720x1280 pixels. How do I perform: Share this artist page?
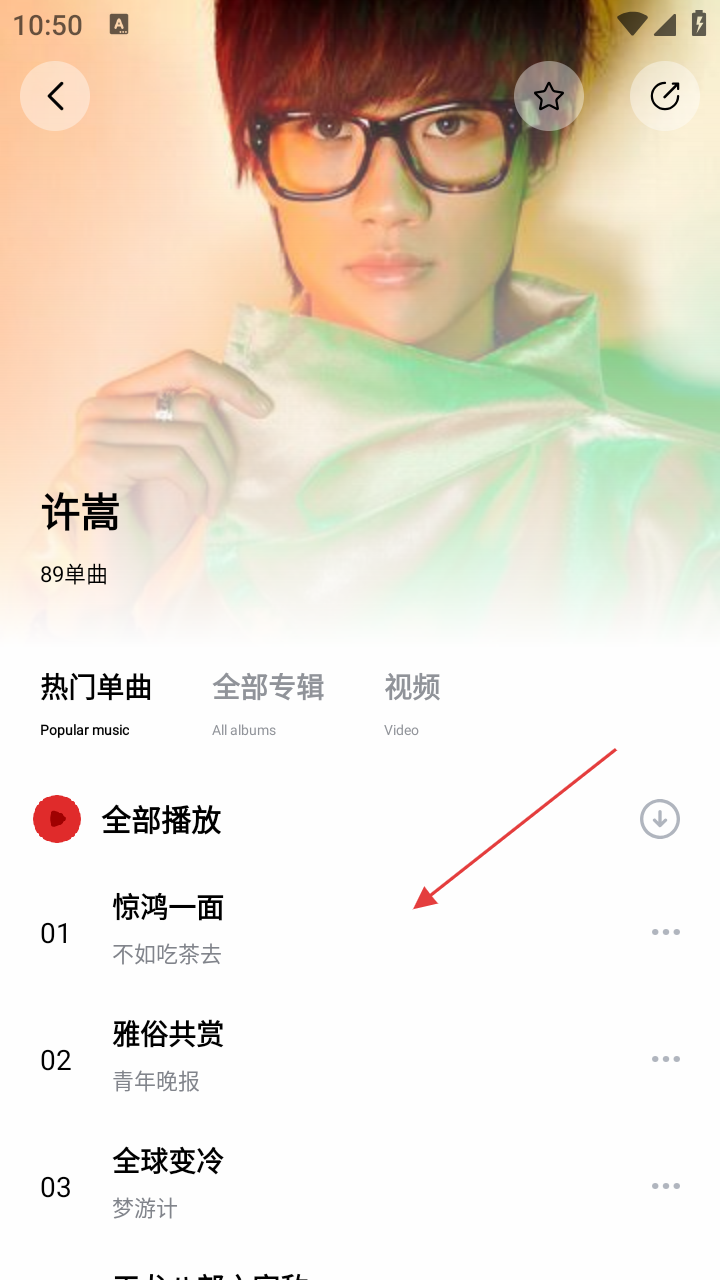point(664,96)
